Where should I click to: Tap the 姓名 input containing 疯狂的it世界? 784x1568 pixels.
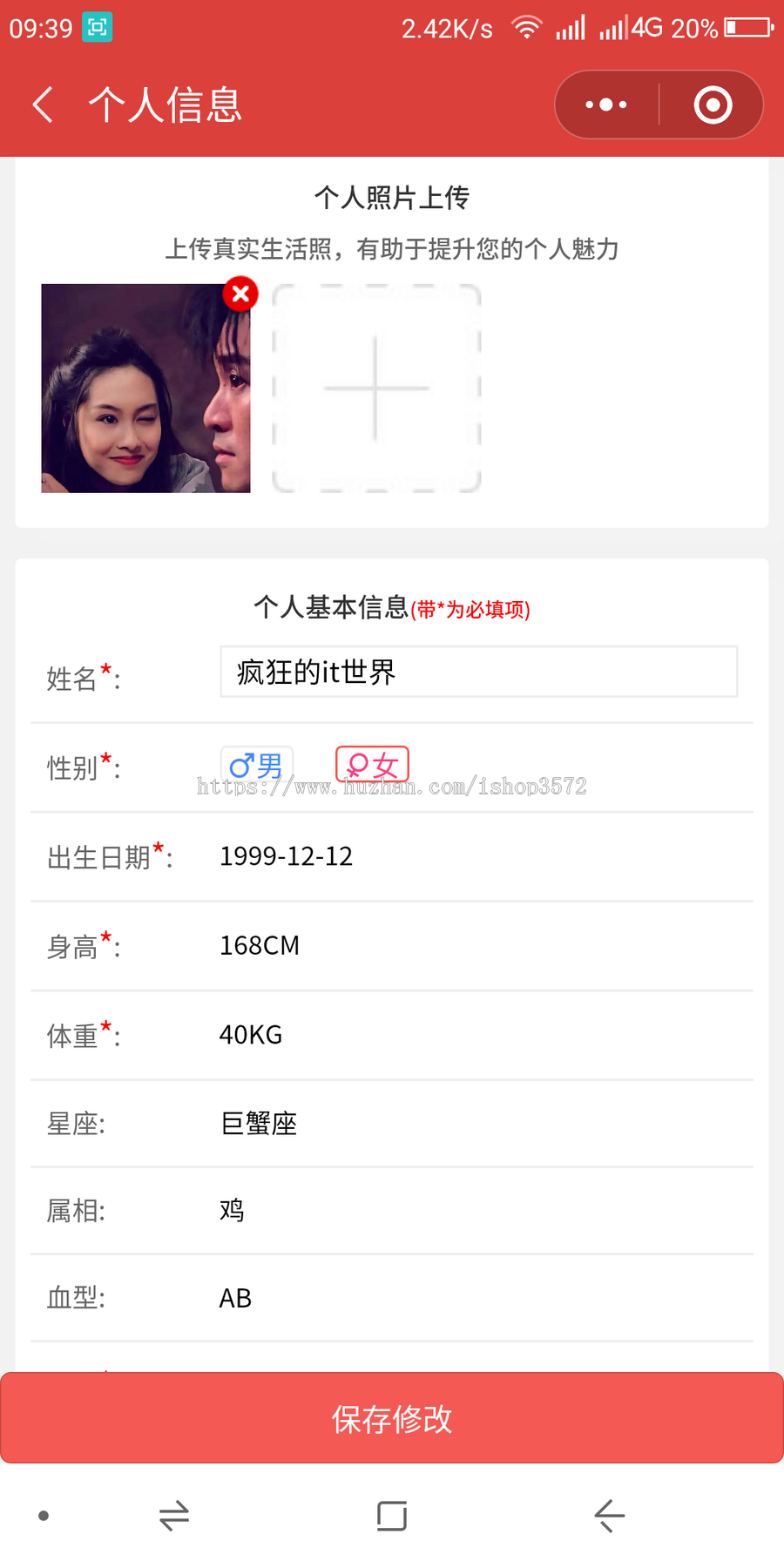coord(478,672)
